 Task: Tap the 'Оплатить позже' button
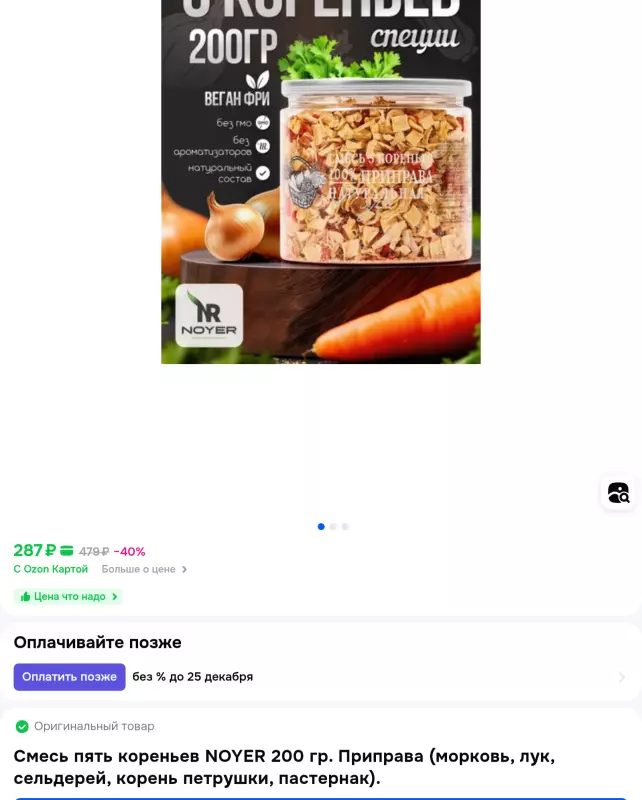[69, 677]
